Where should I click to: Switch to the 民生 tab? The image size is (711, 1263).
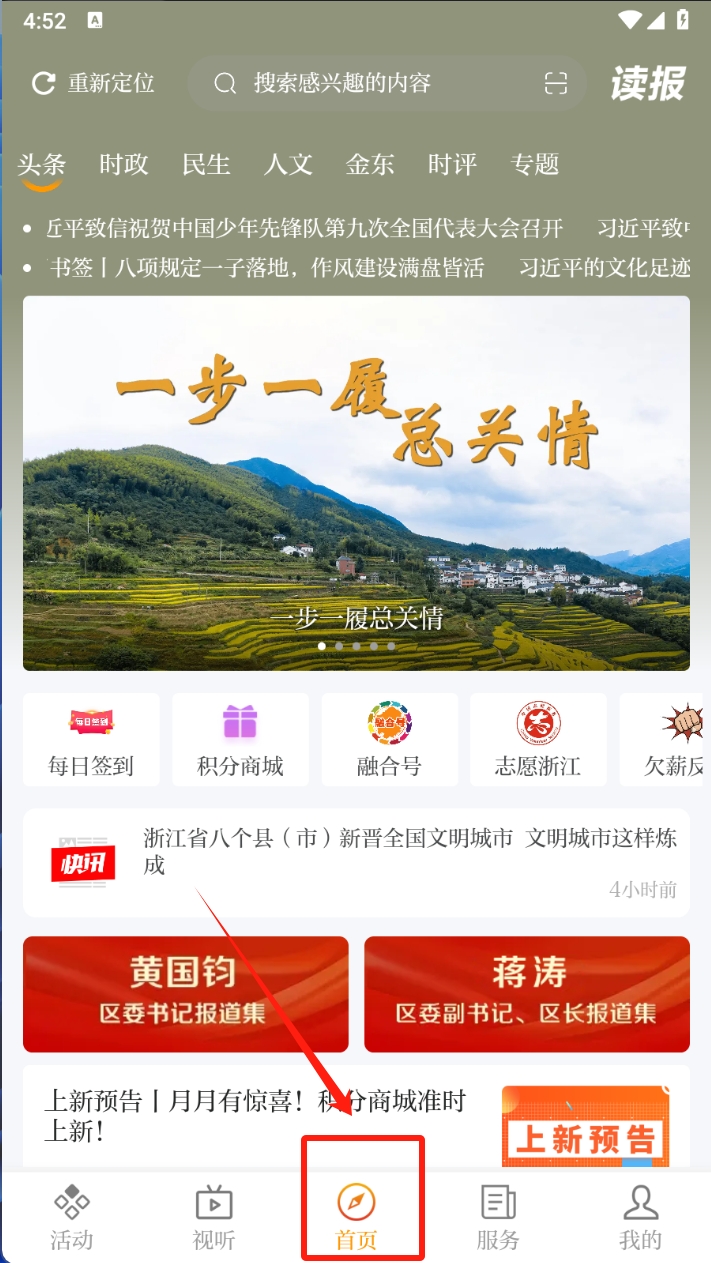[206, 165]
